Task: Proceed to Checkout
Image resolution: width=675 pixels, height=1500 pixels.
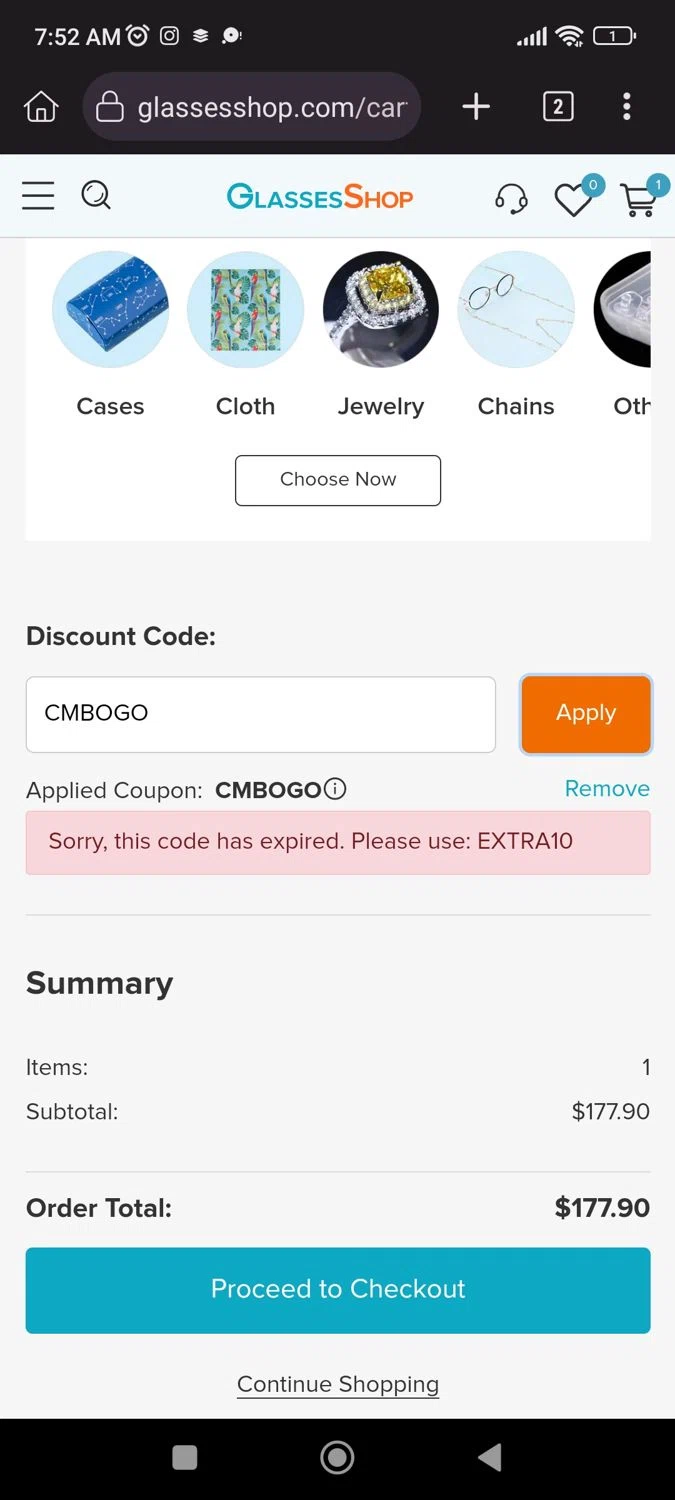Action: 338,1290
